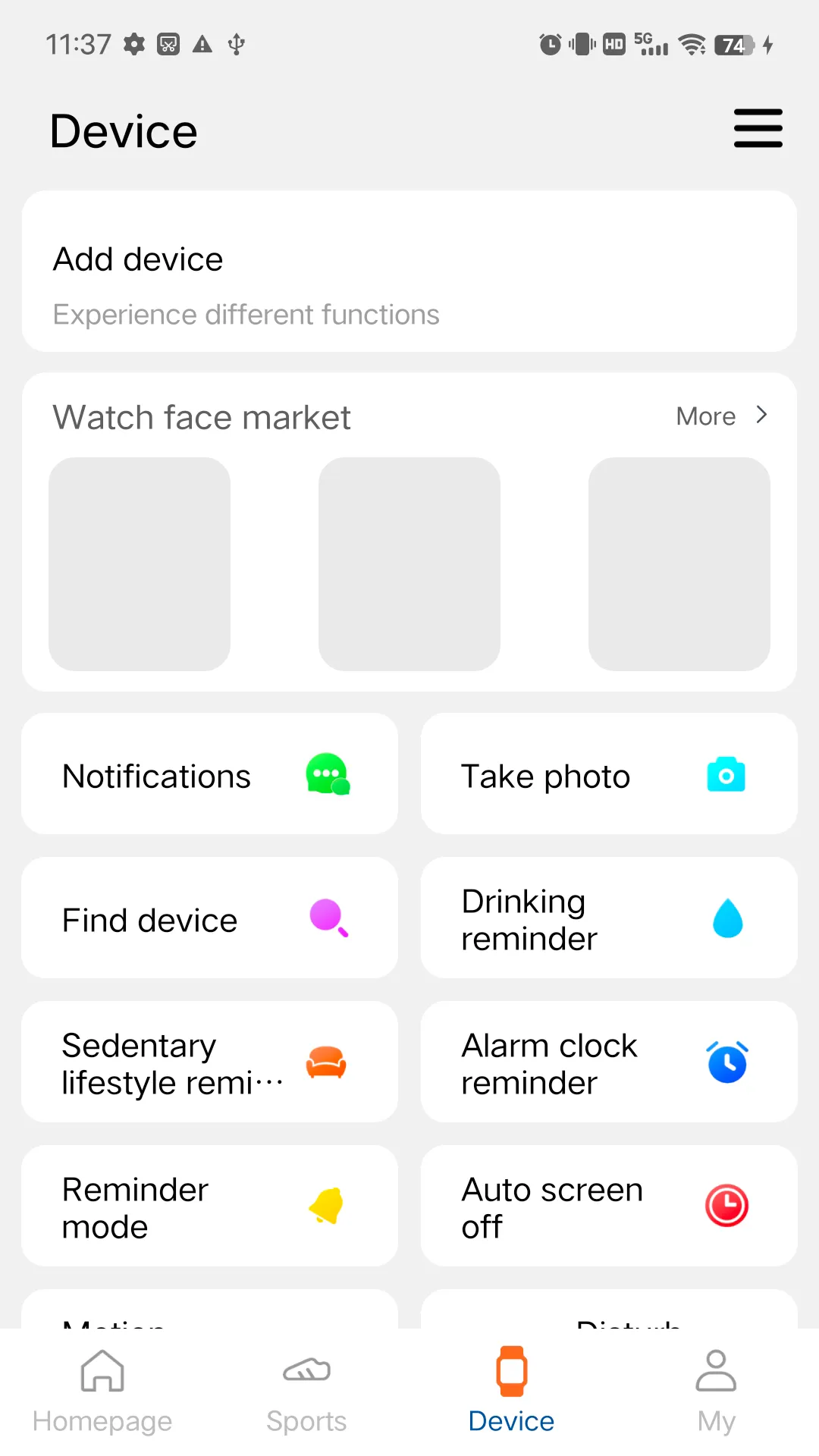
Task: Open the My profile tab
Action: (716, 1388)
